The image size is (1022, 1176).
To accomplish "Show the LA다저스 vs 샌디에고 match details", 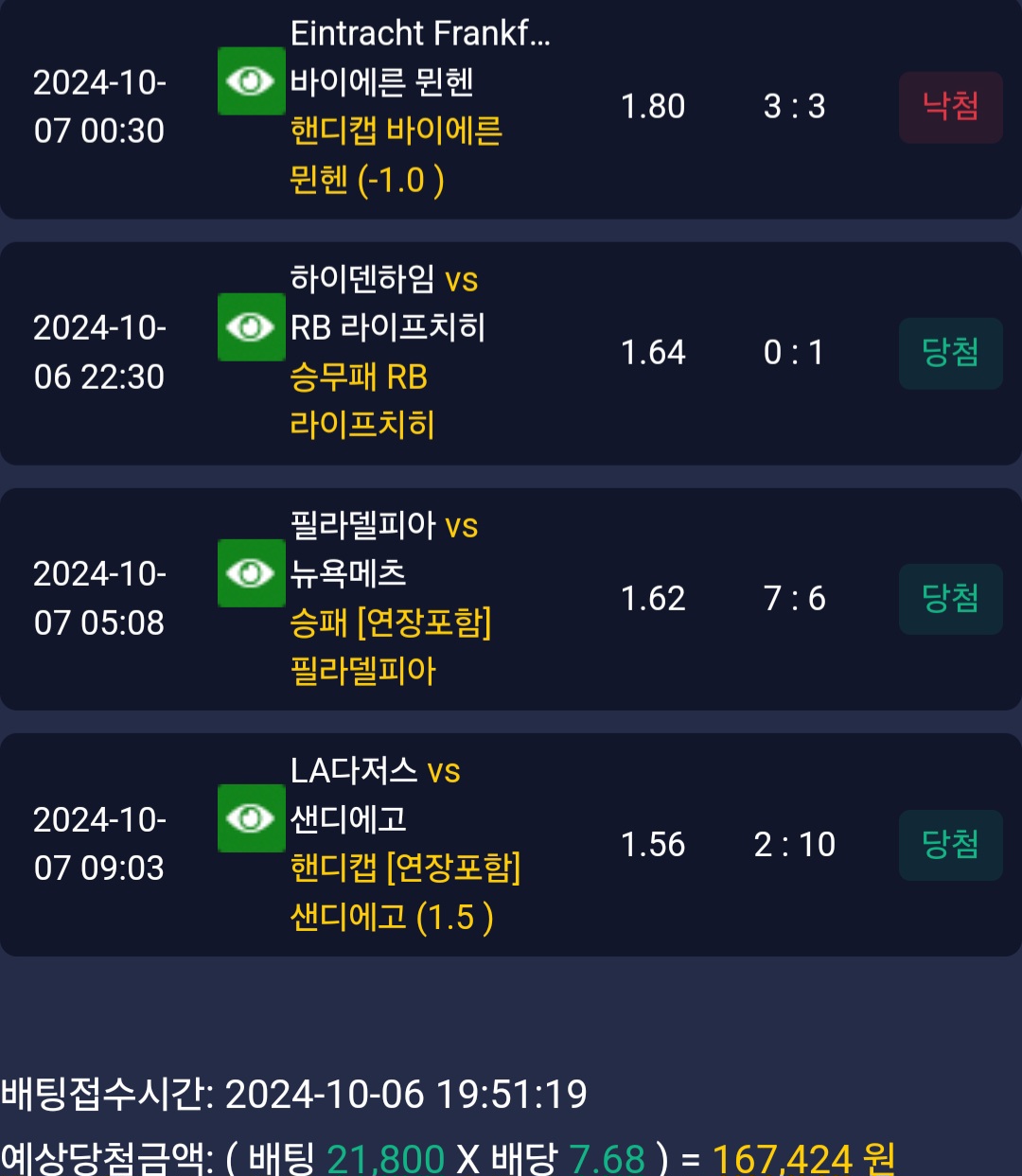I will point(251,818).
